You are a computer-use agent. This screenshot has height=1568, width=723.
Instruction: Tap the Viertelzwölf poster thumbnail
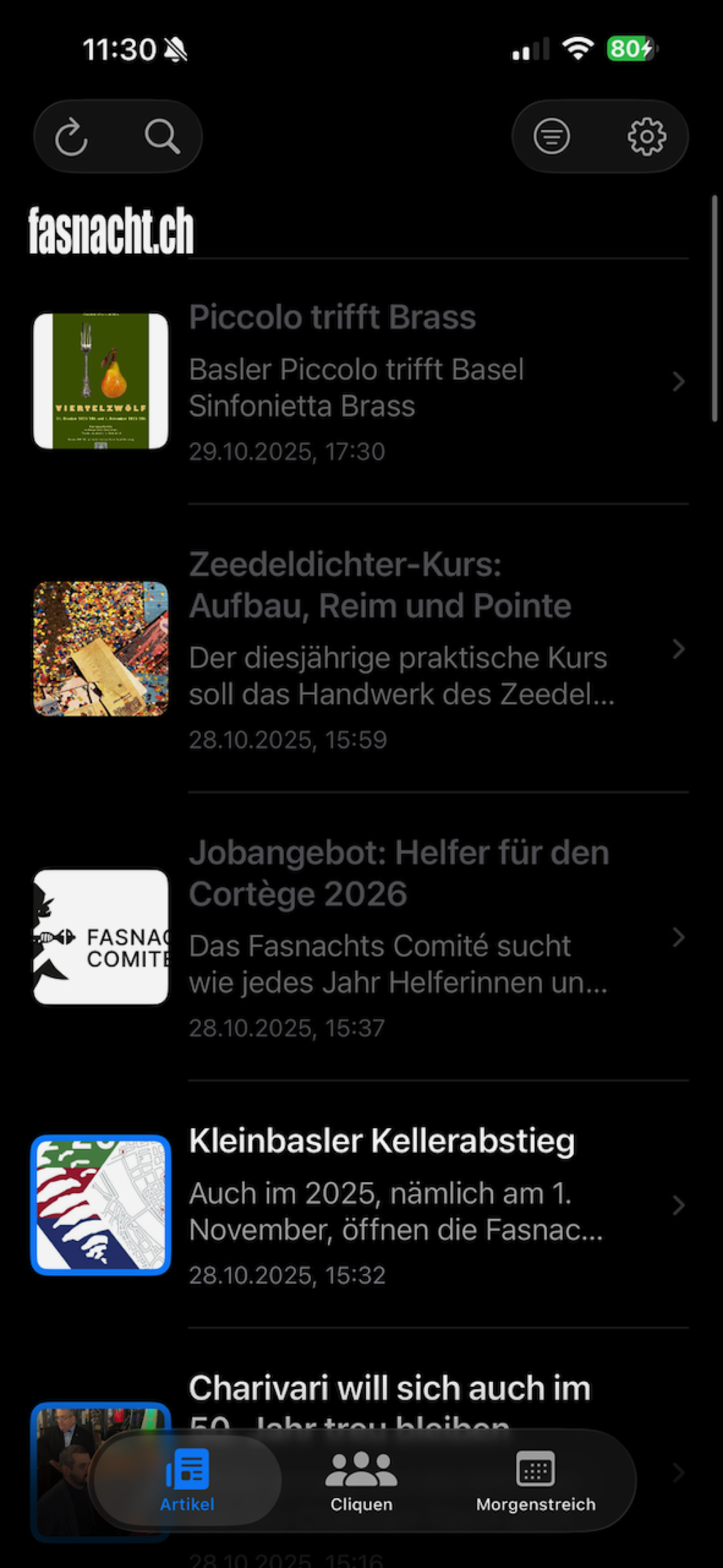coord(99,380)
